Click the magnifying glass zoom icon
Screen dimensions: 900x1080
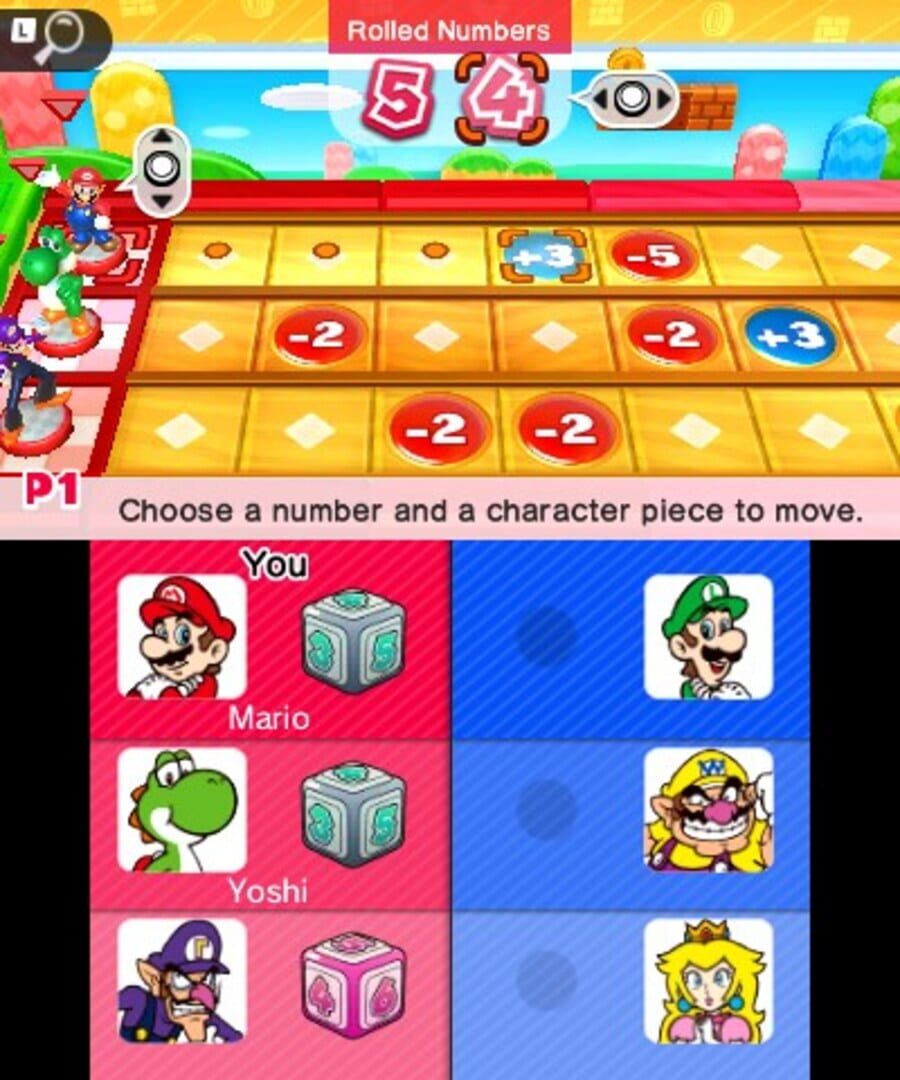(x=63, y=30)
